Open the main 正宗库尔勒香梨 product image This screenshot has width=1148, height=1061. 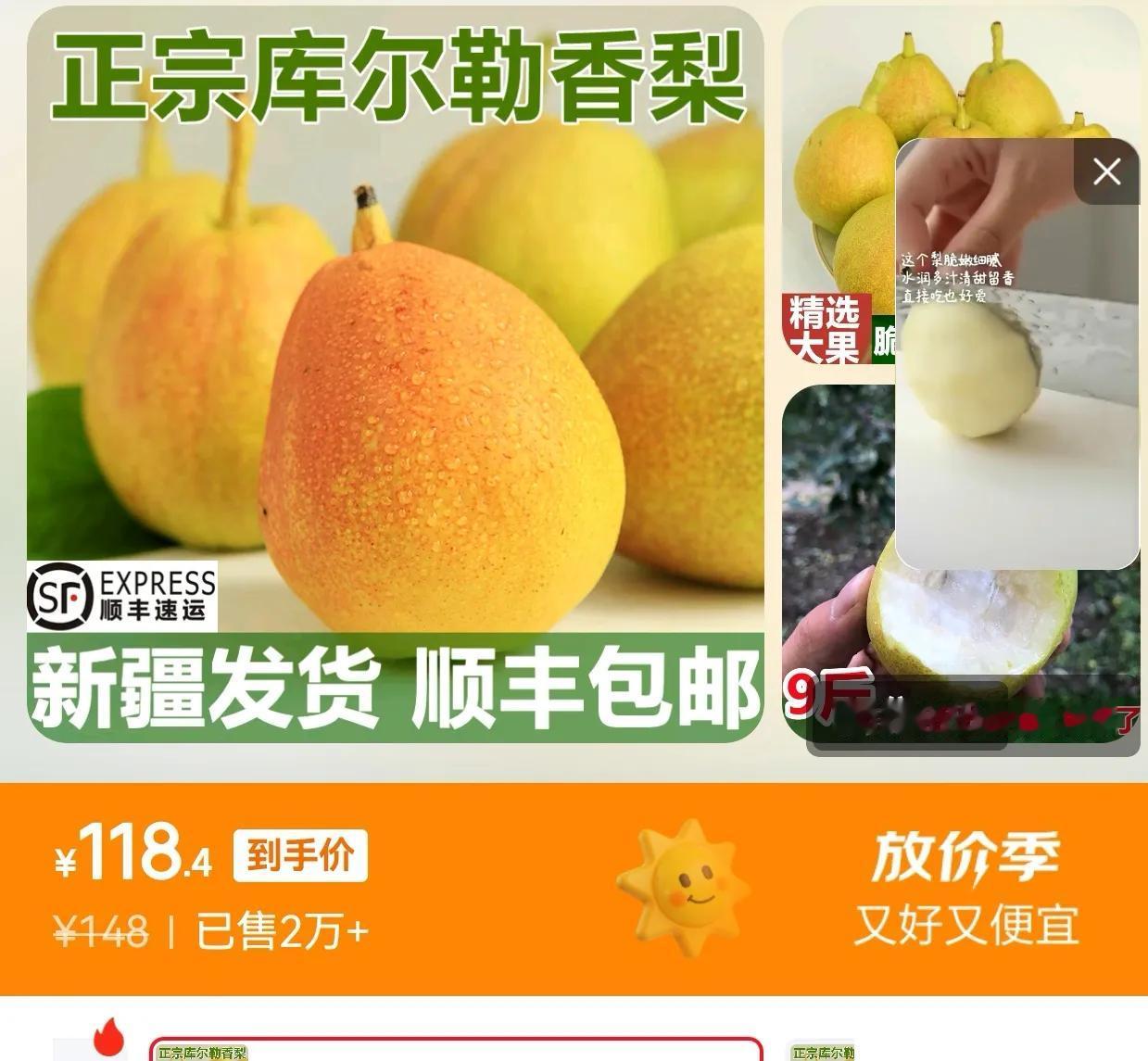tap(396, 371)
